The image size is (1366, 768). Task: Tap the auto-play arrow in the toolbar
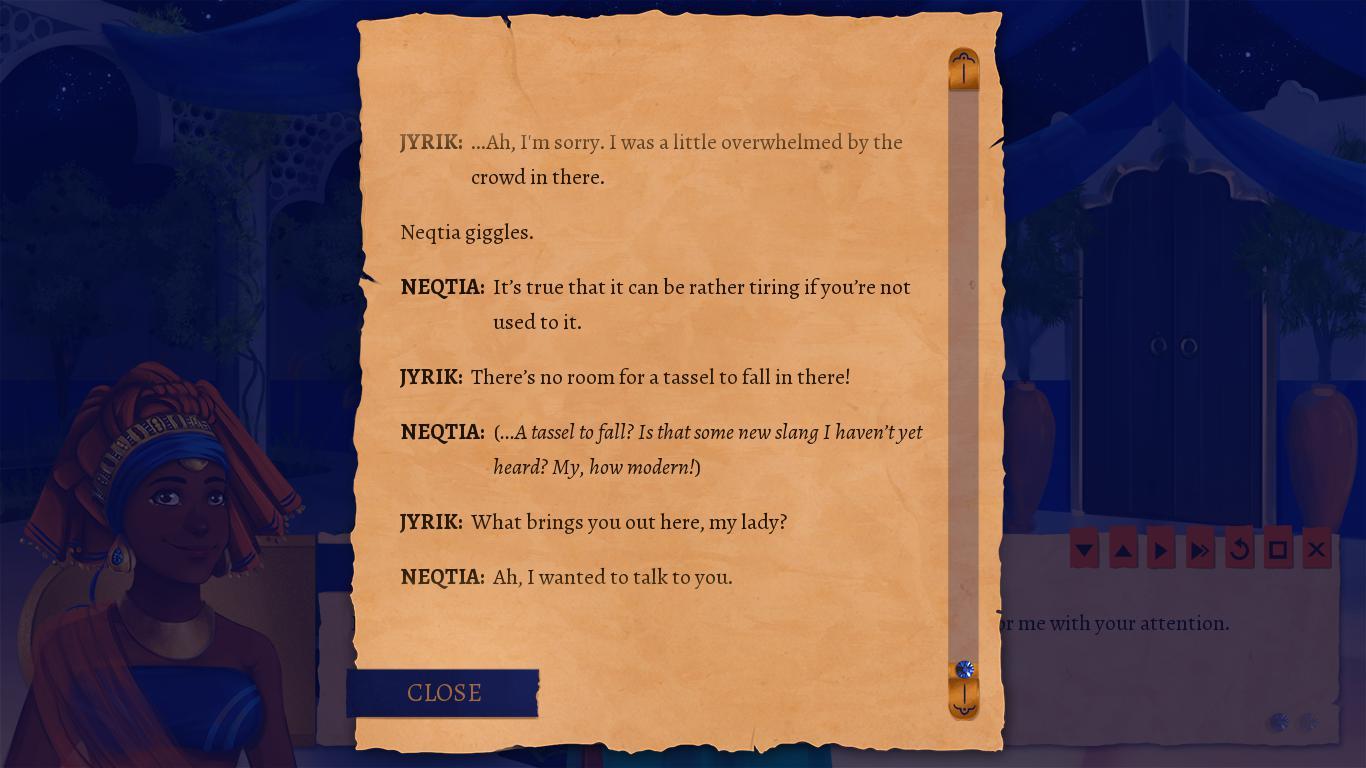tap(1161, 550)
